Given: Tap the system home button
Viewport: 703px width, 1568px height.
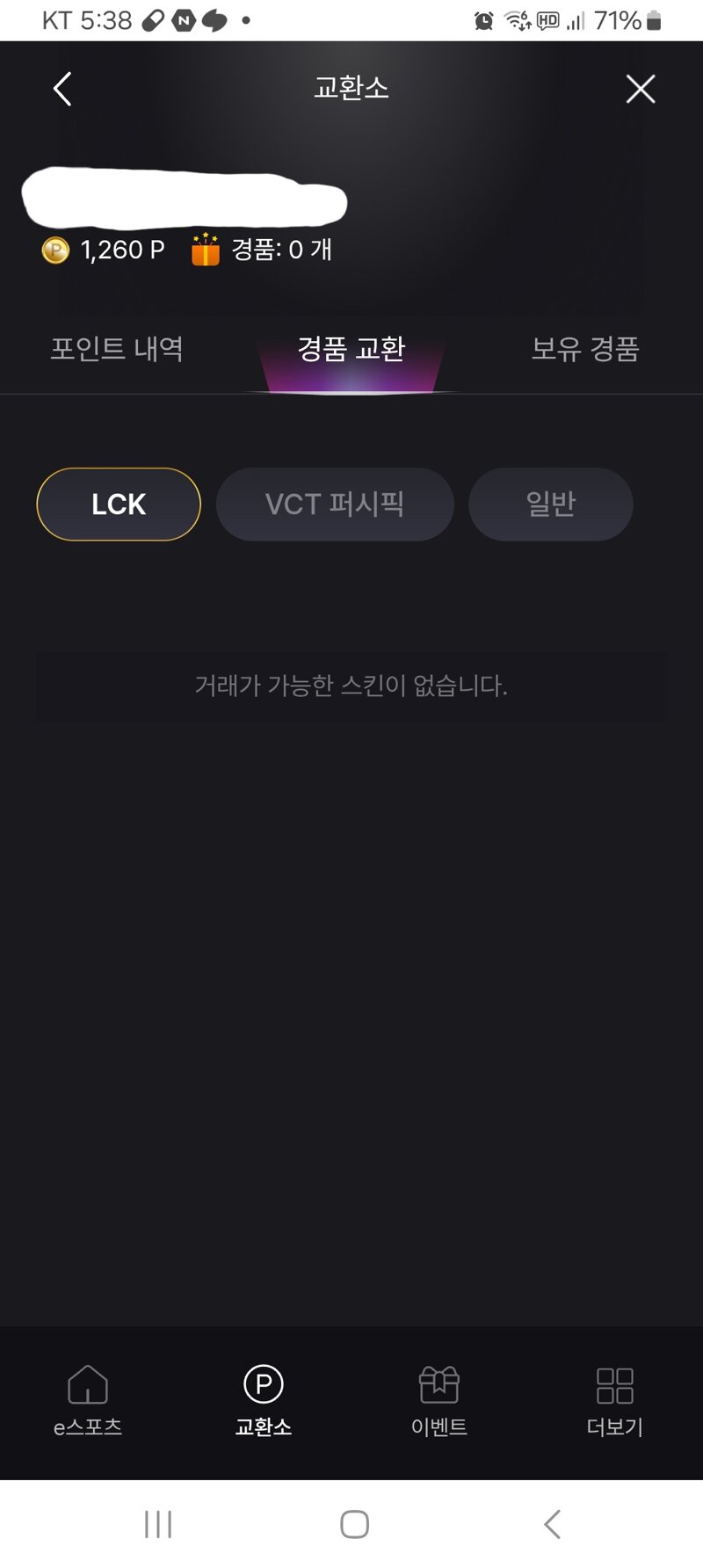Looking at the screenshot, I should [x=354, y=1524].
